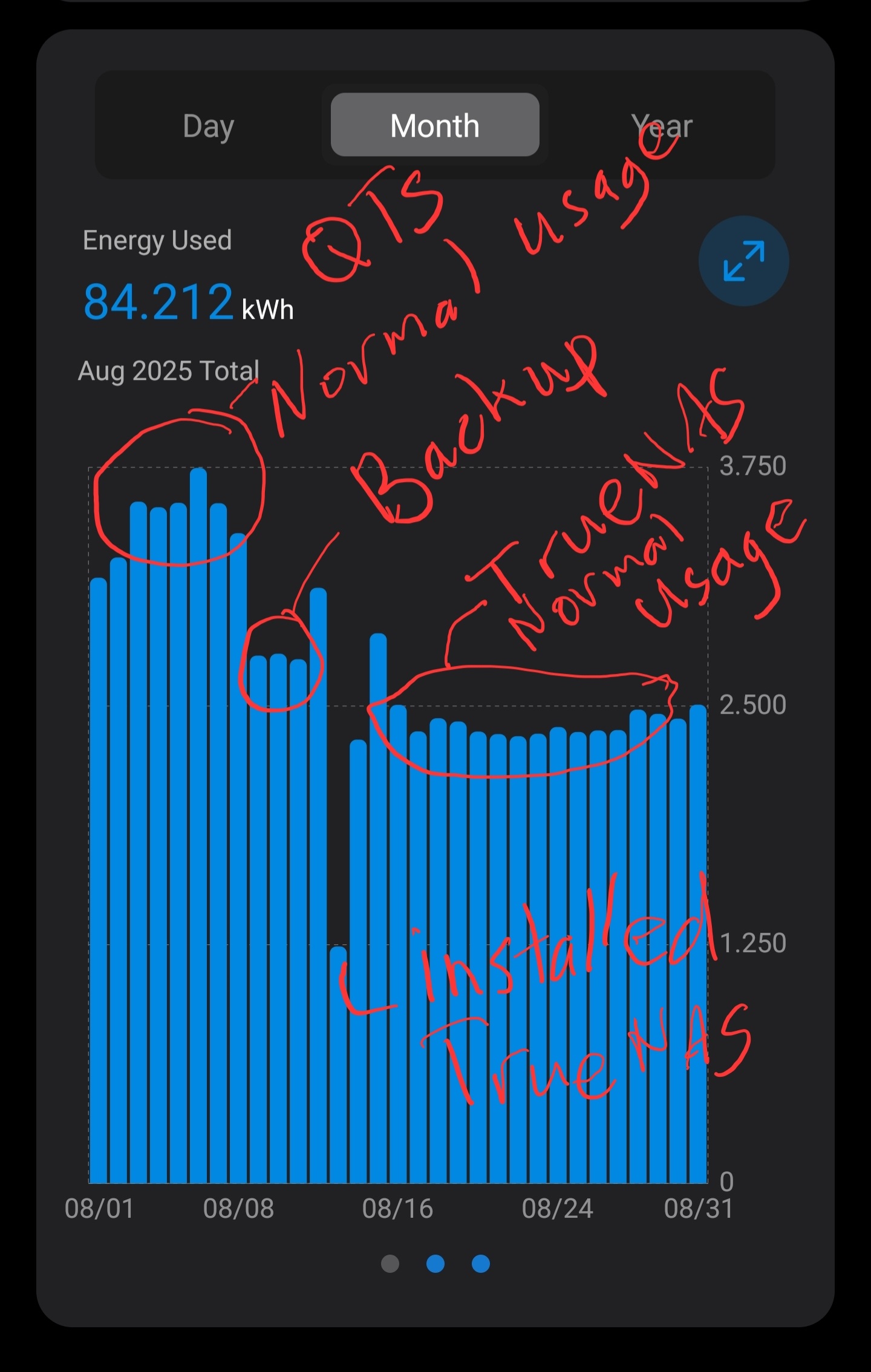
Task: Switch to the Day view
Action: 208,126
